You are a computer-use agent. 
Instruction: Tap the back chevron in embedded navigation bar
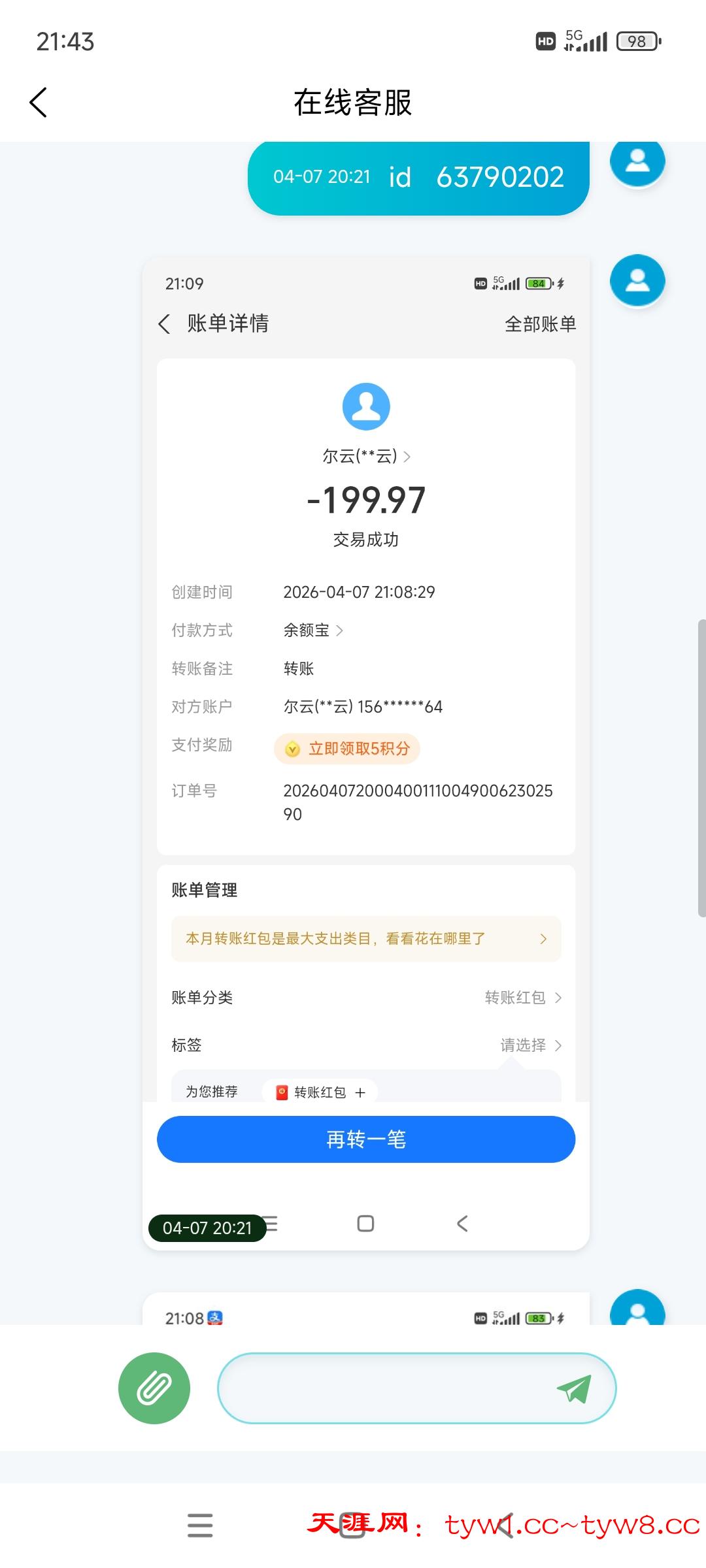coord(462,1225)
